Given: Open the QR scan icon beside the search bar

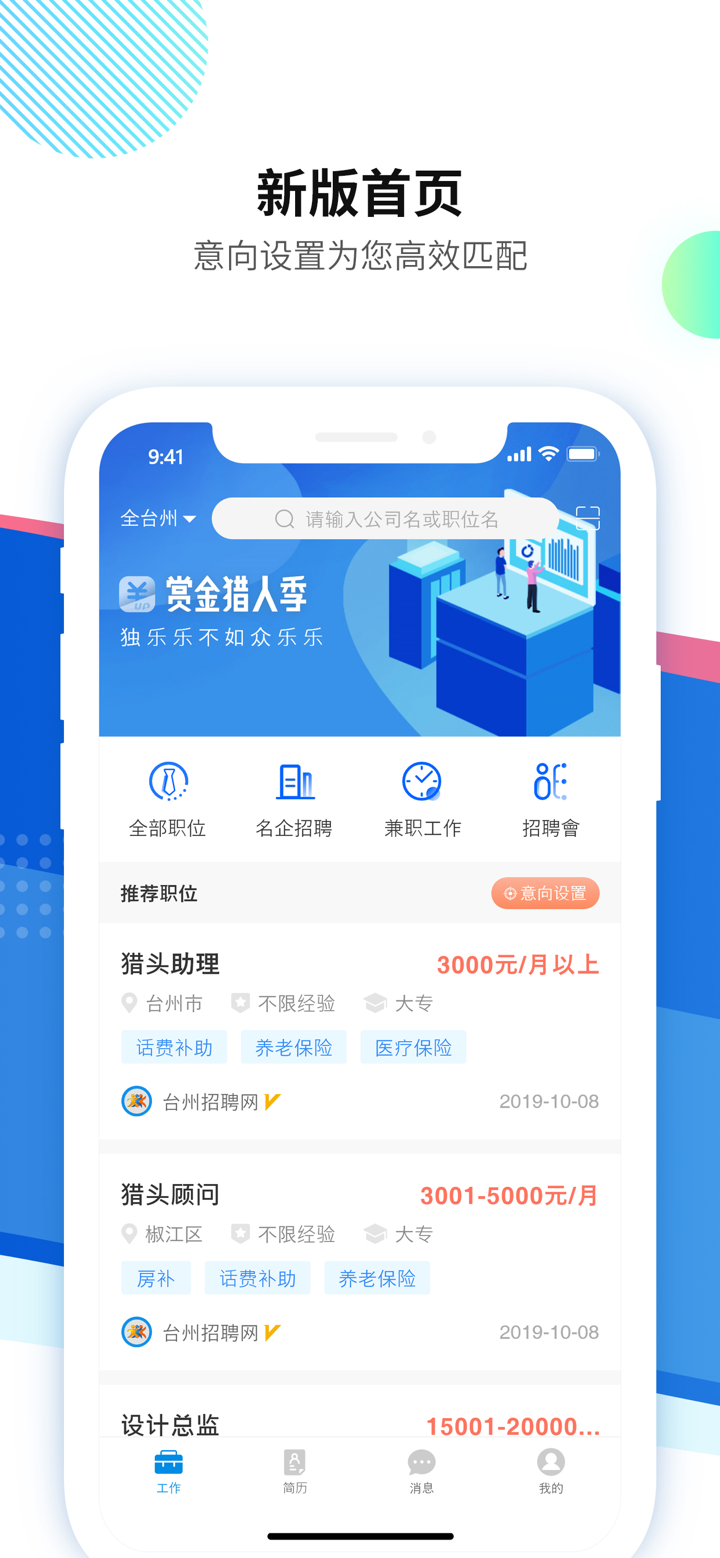Looking at the screenshot, I should point(588,518).
